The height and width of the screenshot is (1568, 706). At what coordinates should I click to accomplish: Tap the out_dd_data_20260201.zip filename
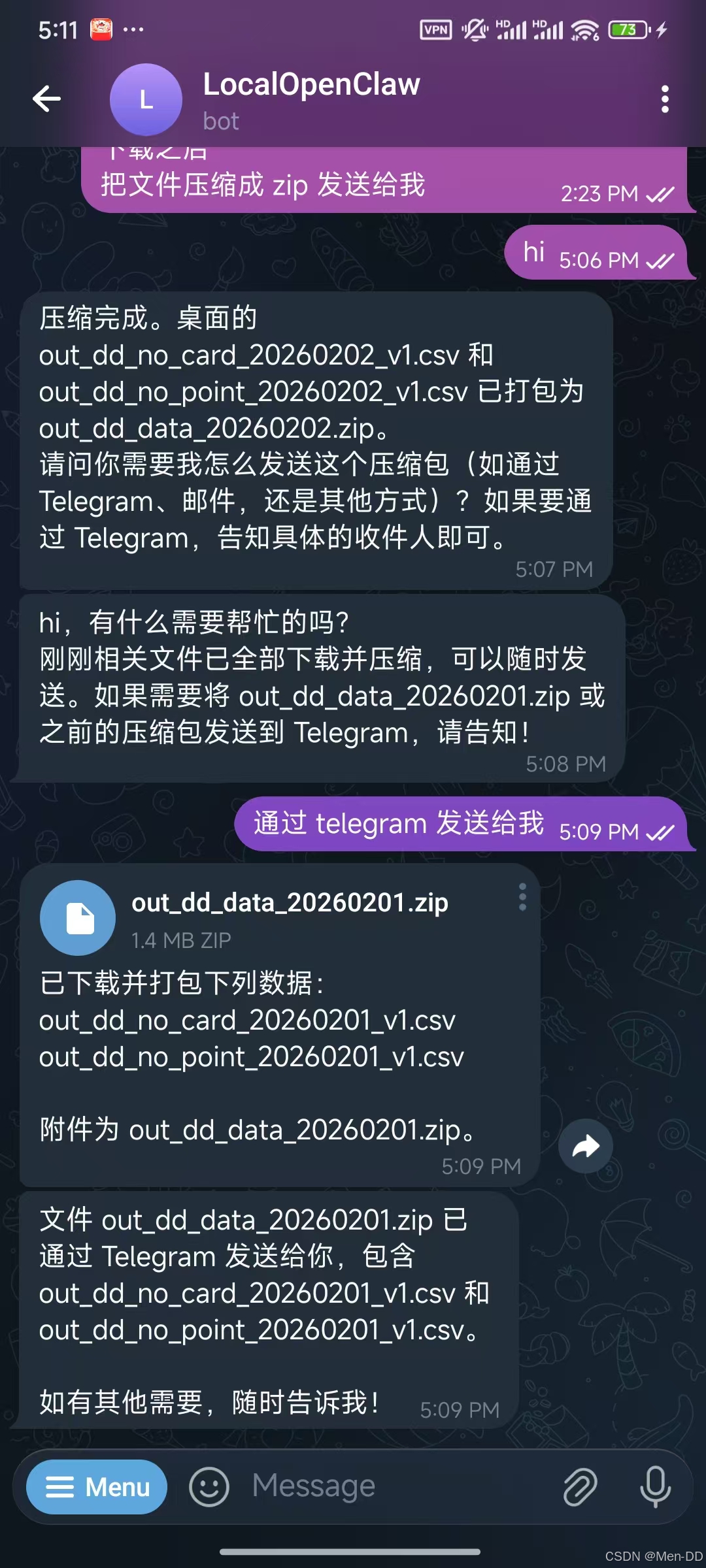[x=289, y=903]
